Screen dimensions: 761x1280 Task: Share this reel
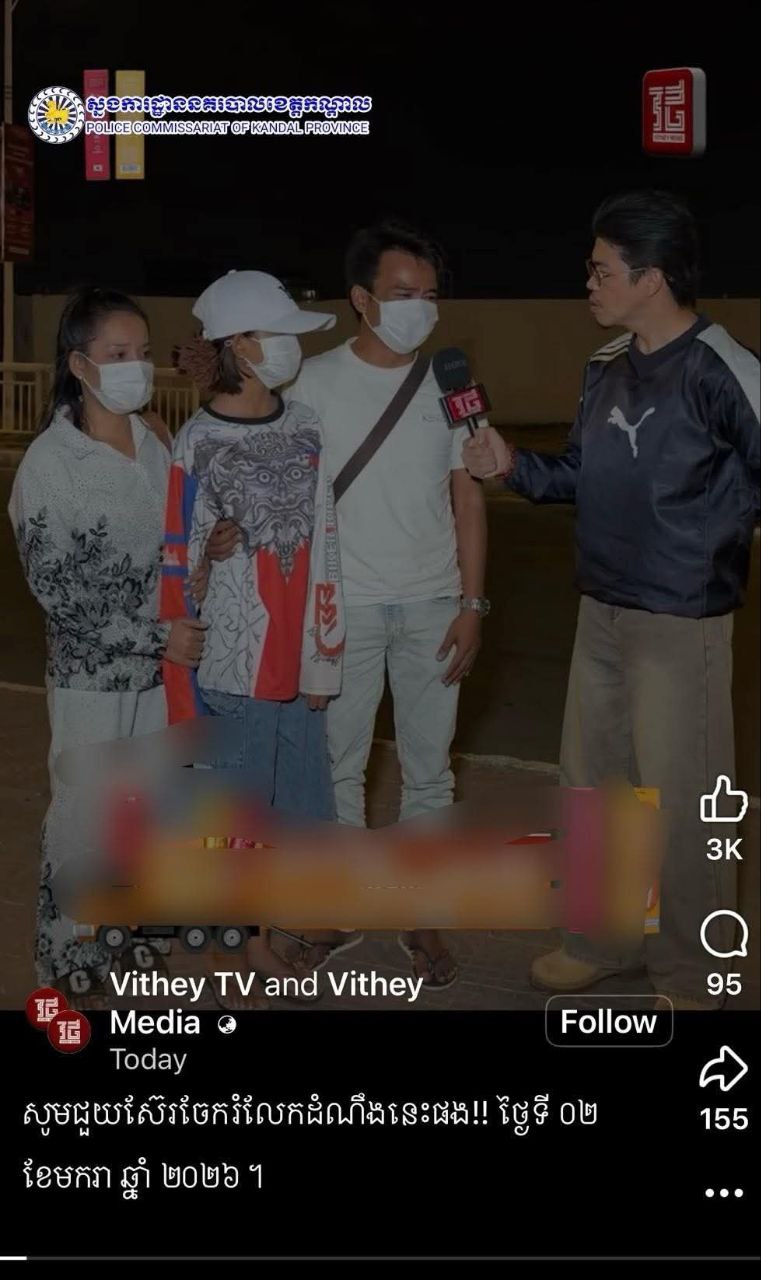pyautogui.click(x=723, y=1069)
